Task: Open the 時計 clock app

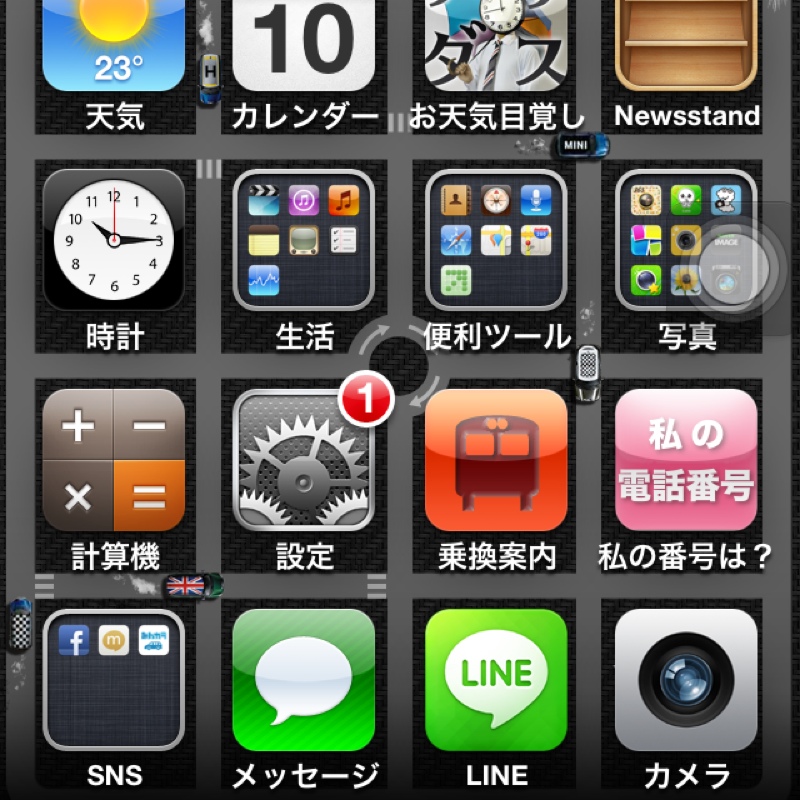Action: [x=114, y=240]
